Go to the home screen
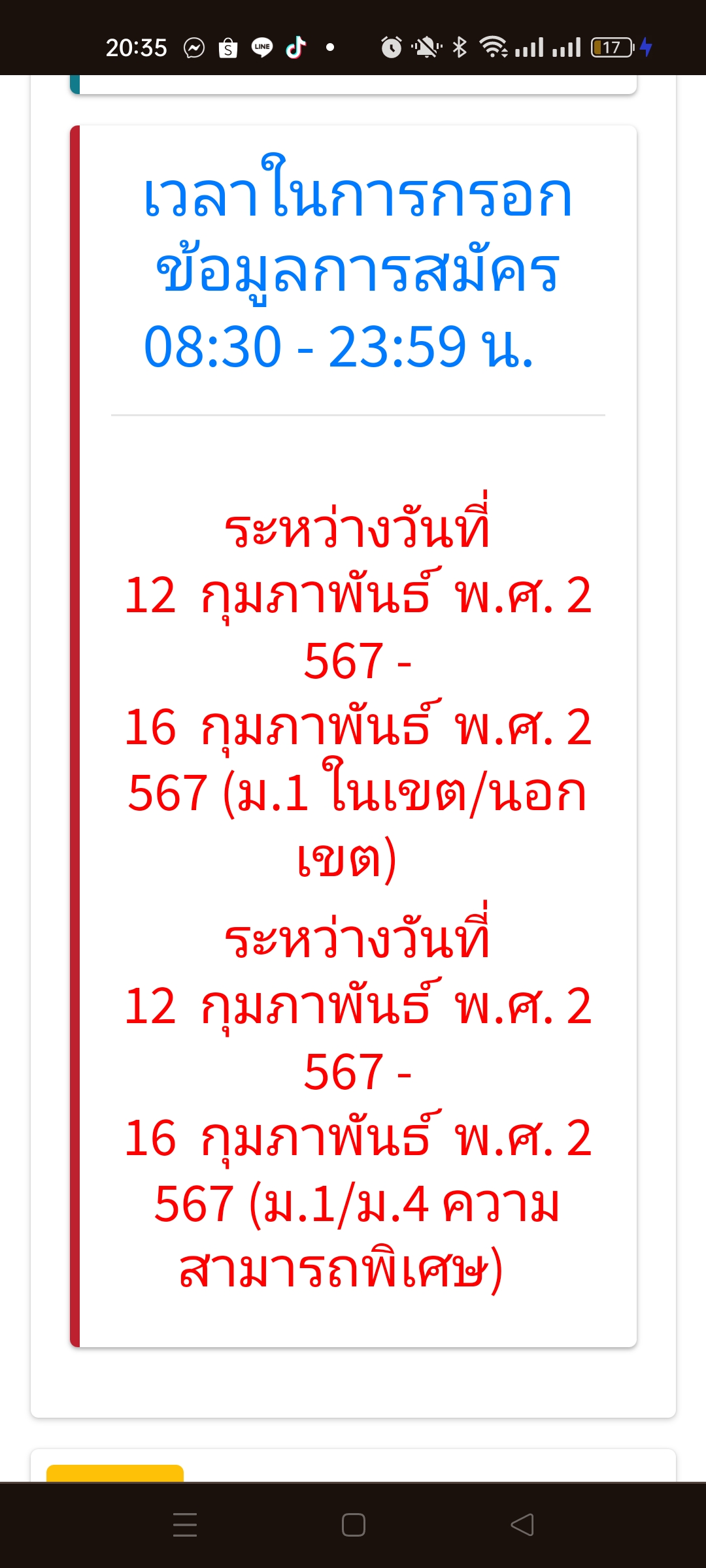706x1568 pixels. 353,1525
